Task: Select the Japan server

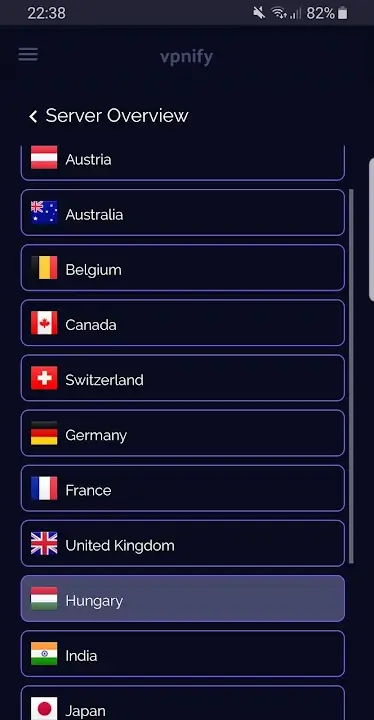Action: [x=182, y=703]
